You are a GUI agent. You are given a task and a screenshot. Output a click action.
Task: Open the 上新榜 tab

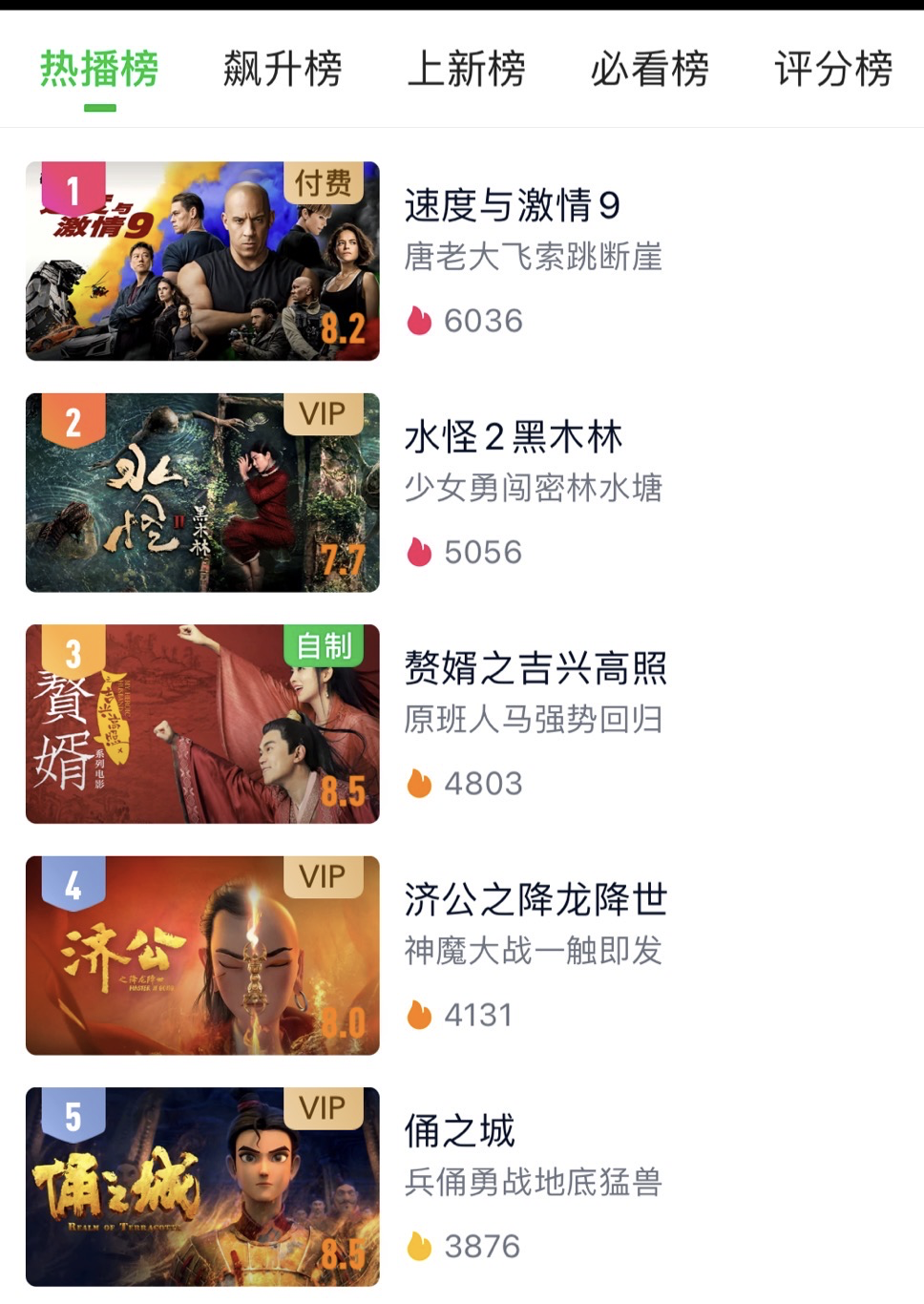466,70
